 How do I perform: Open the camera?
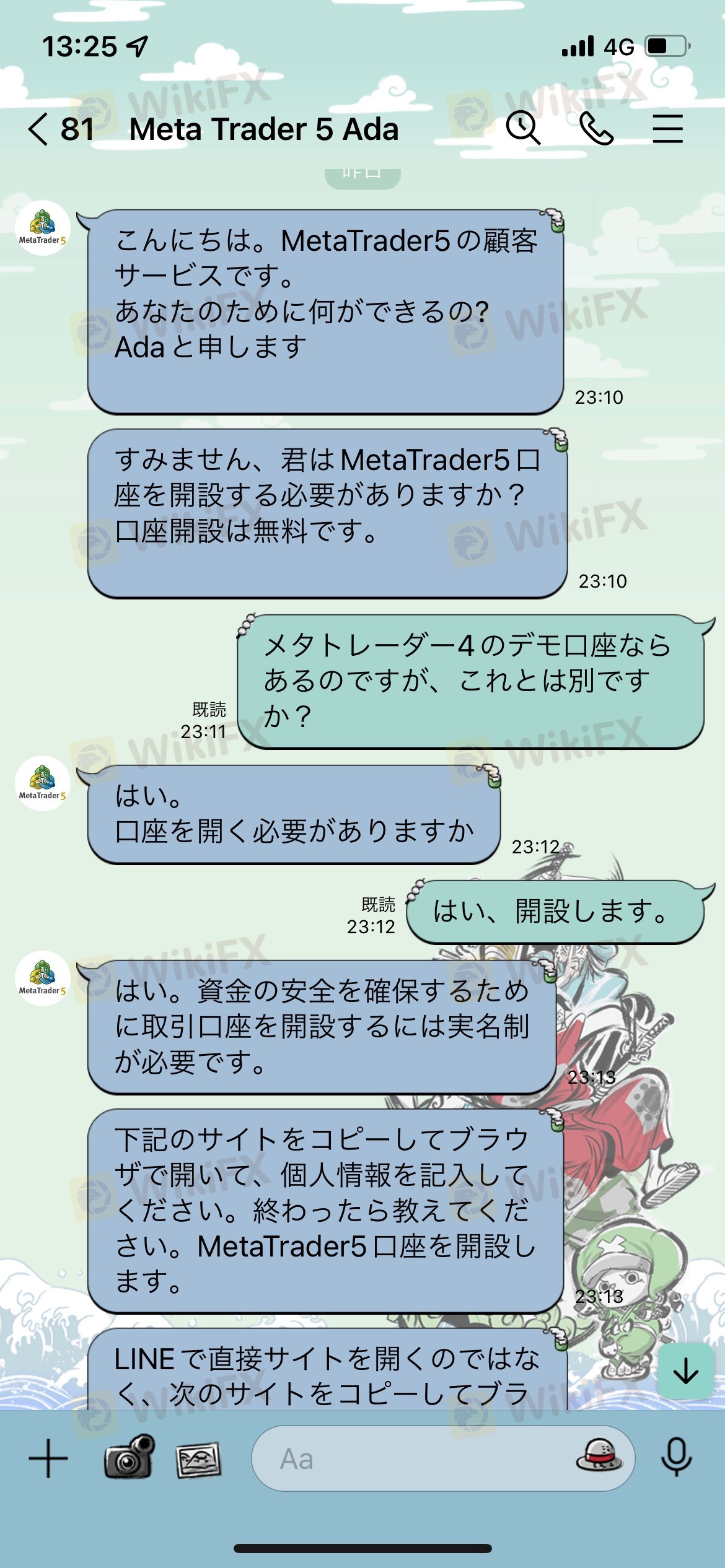pyautogui.click(x=129, y=1457)
